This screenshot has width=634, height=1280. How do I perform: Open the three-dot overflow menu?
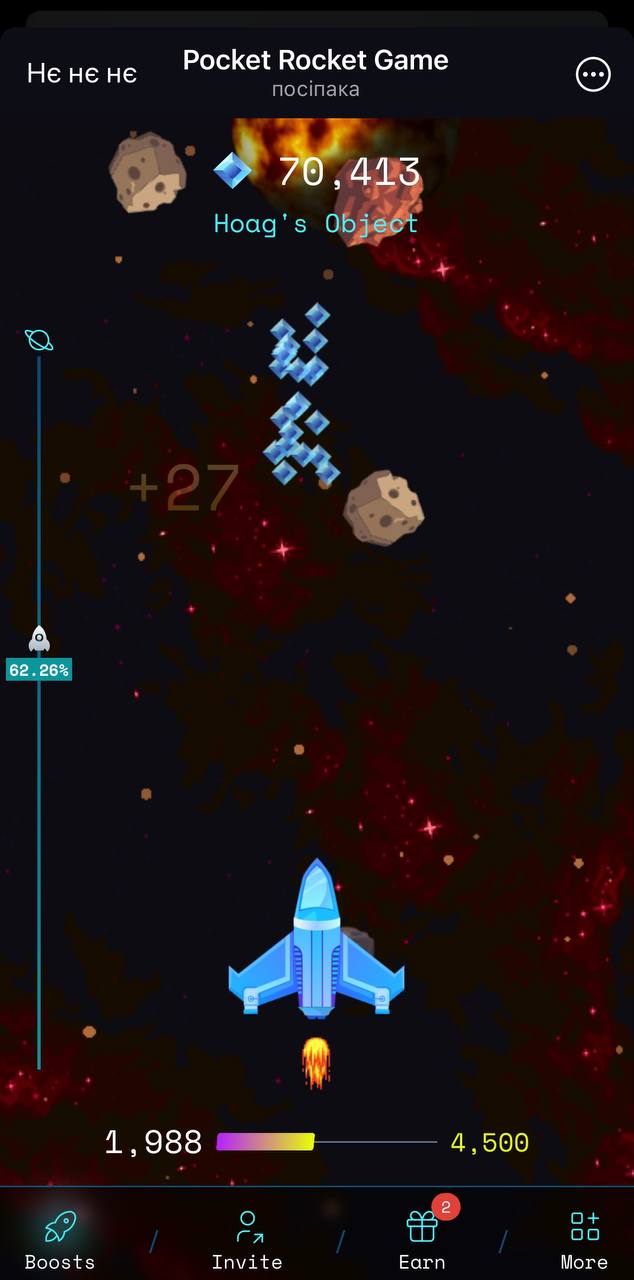[593, 74]
